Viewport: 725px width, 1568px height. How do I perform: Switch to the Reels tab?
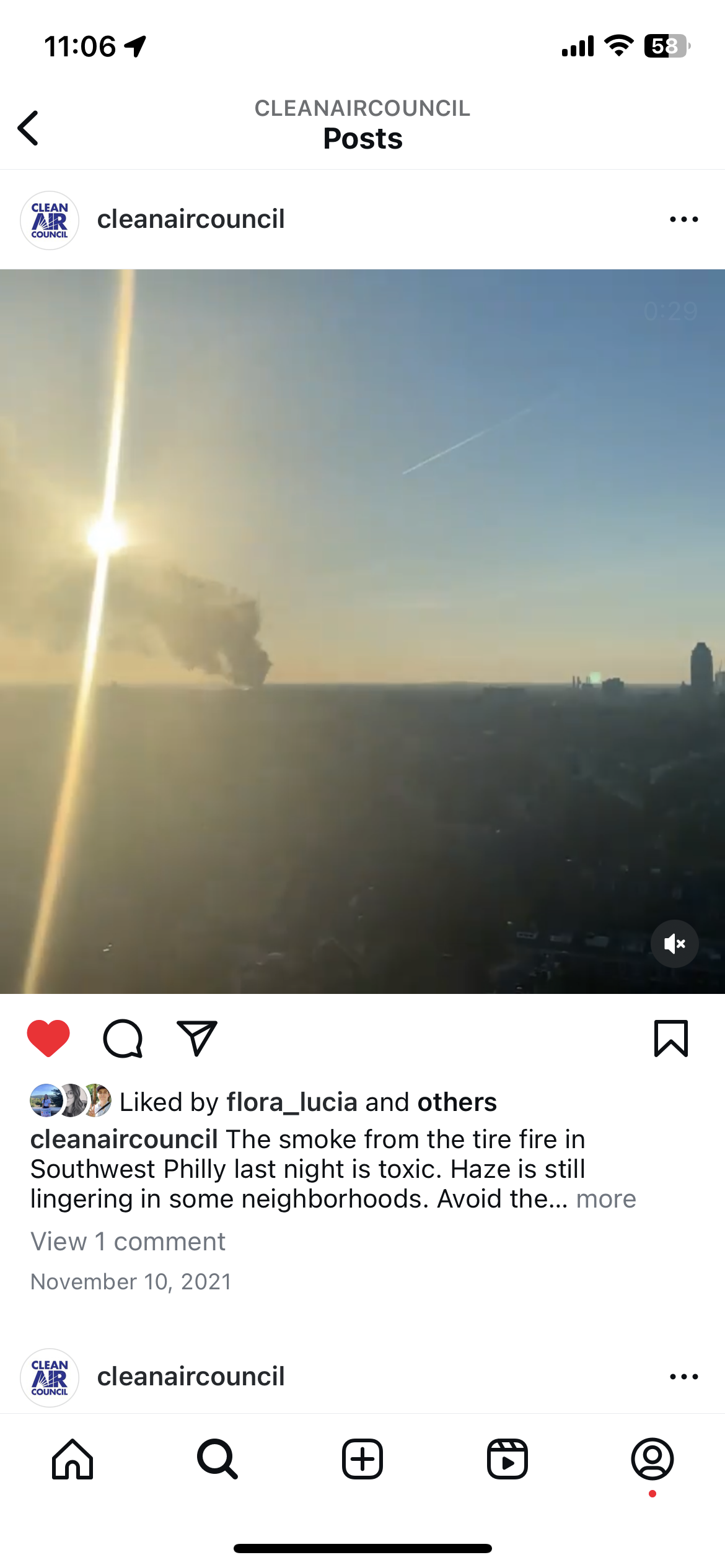pos(507,1459)
